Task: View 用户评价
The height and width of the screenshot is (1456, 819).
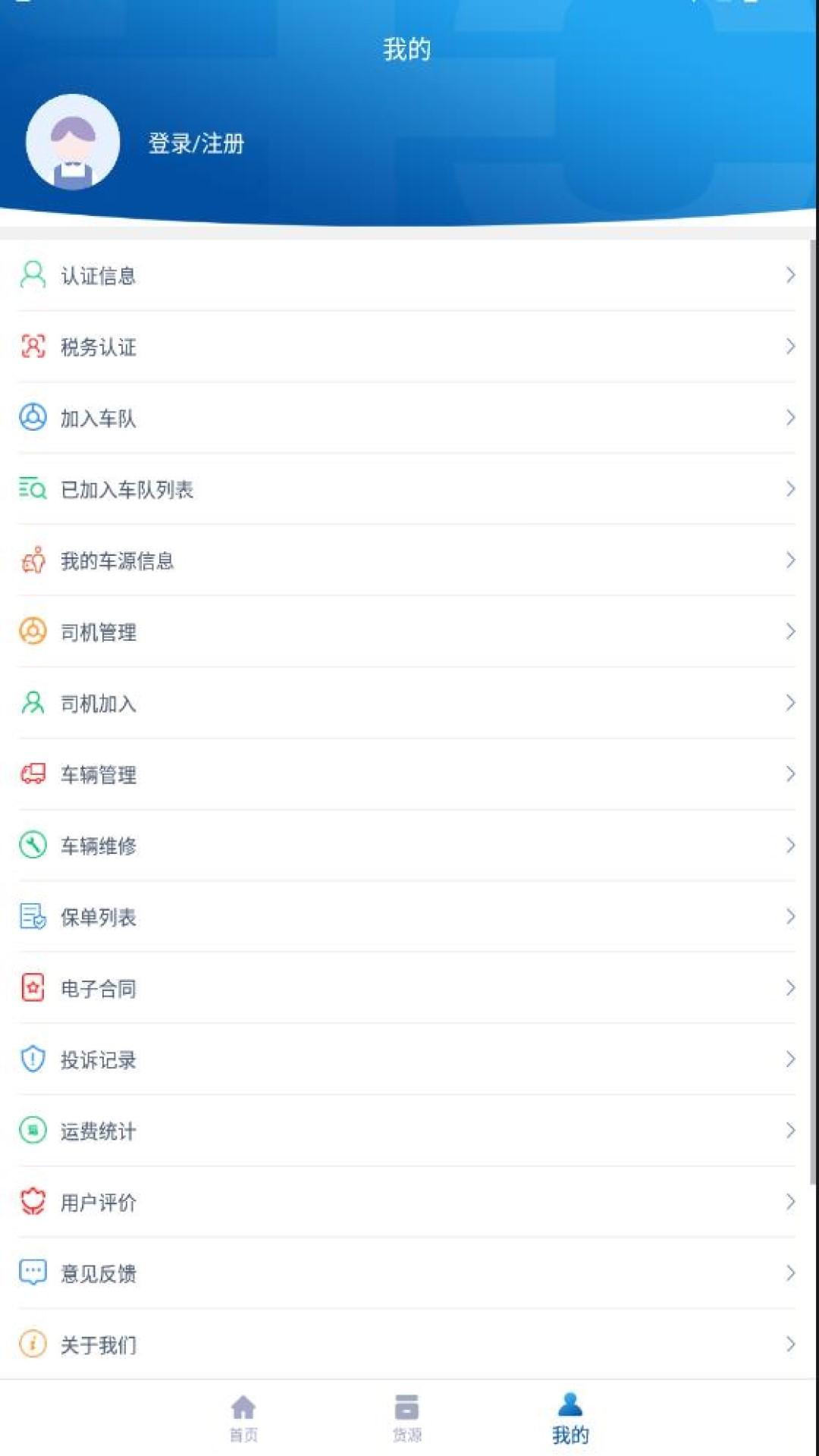Action: pos(406,1202)
